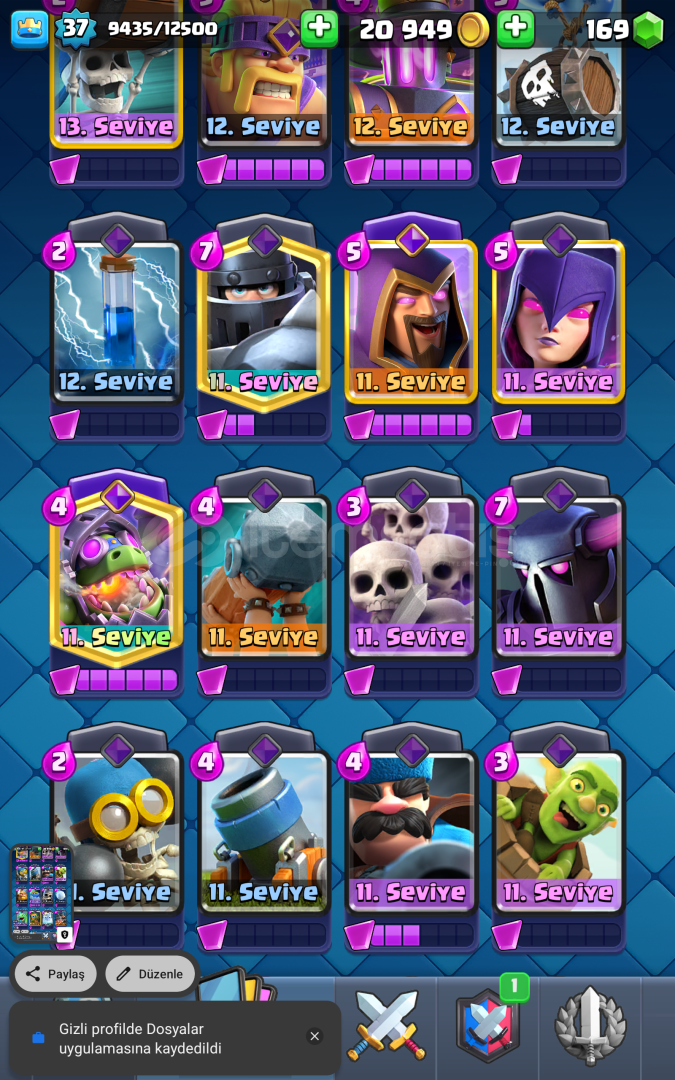Open the evolved Inferno Dragon card
675x1080 pixels.
(x=117, y=575)
